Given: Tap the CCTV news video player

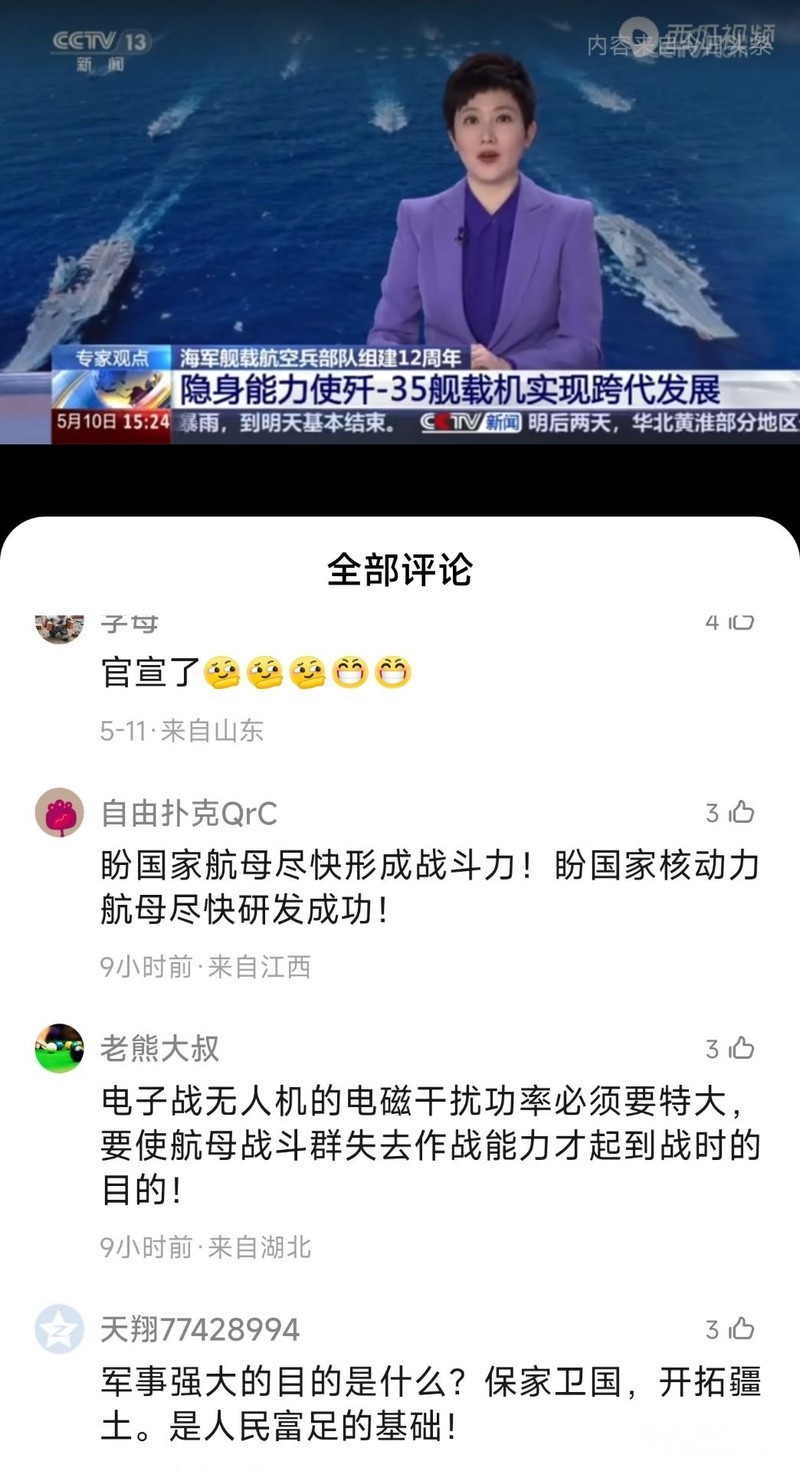Looking at the screenshot, I should tap(400, 222).
